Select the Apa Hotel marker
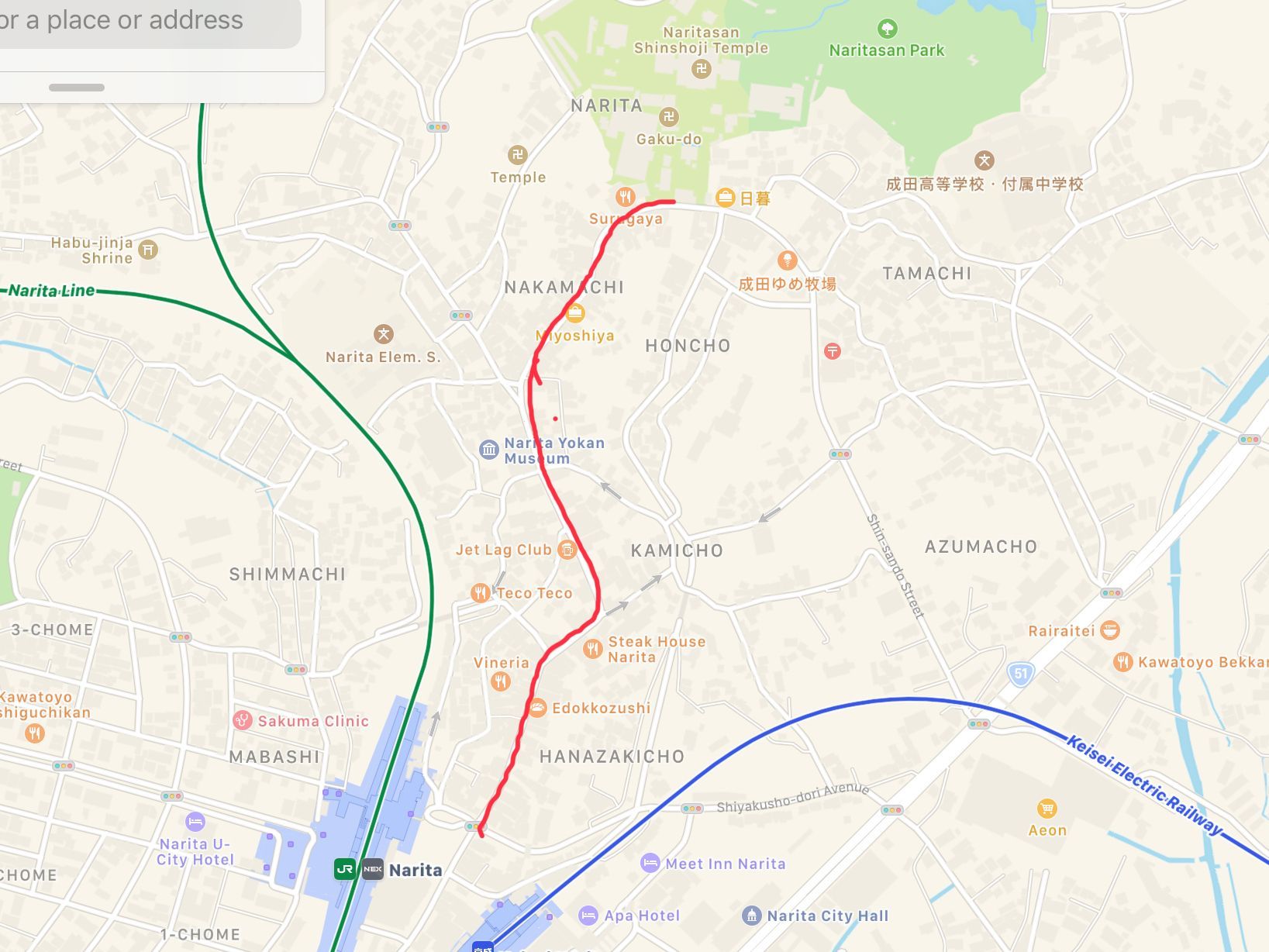Viewport: 1269px width, 952px height. pos(589,916)
